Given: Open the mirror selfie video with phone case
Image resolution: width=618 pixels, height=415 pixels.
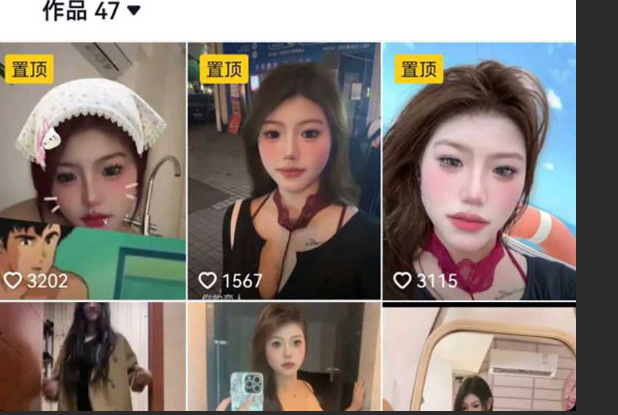Looking at the screenshot, I should (284, 360).
